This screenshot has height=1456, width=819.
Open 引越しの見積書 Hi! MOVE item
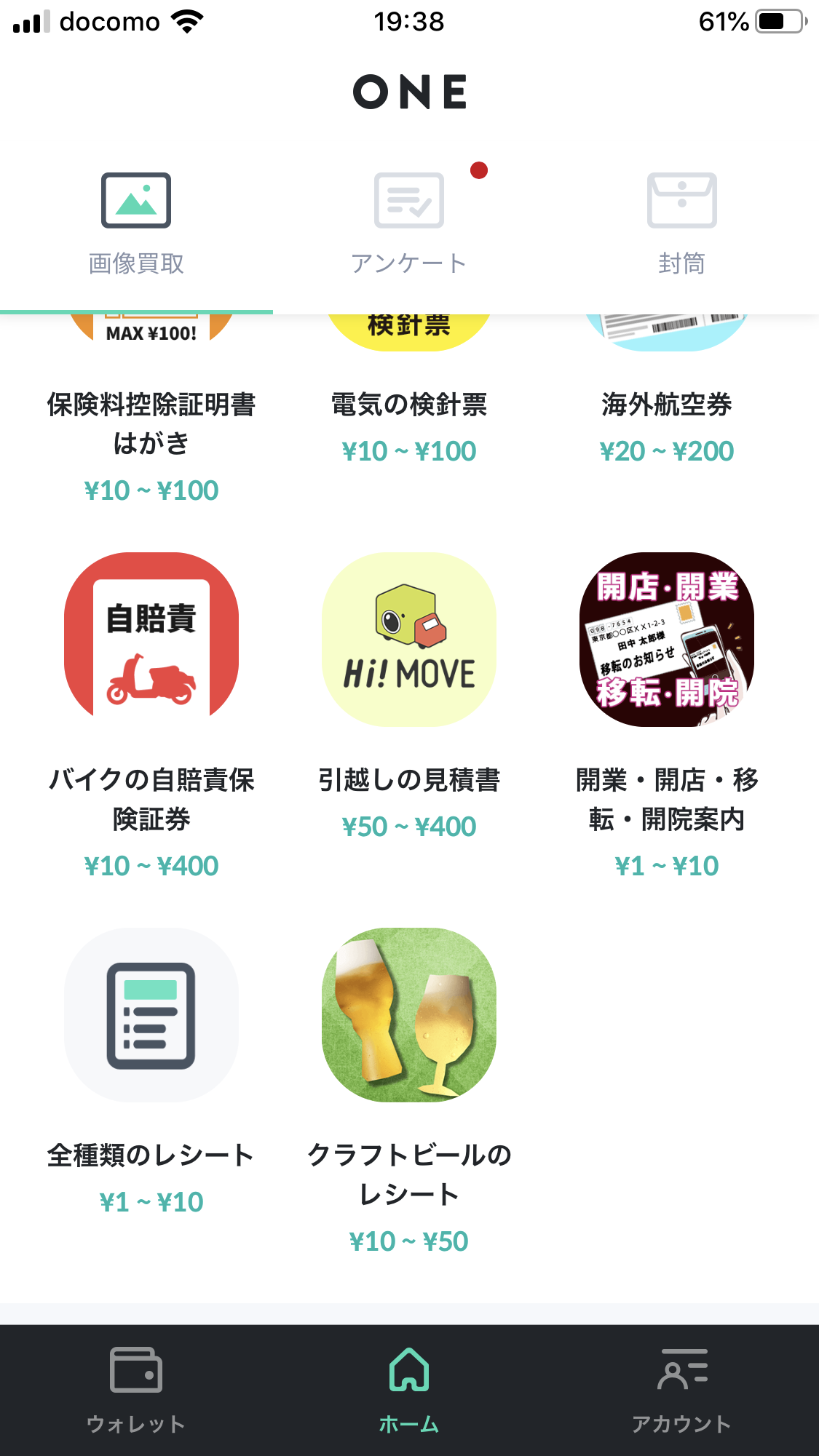pos(408,640)
